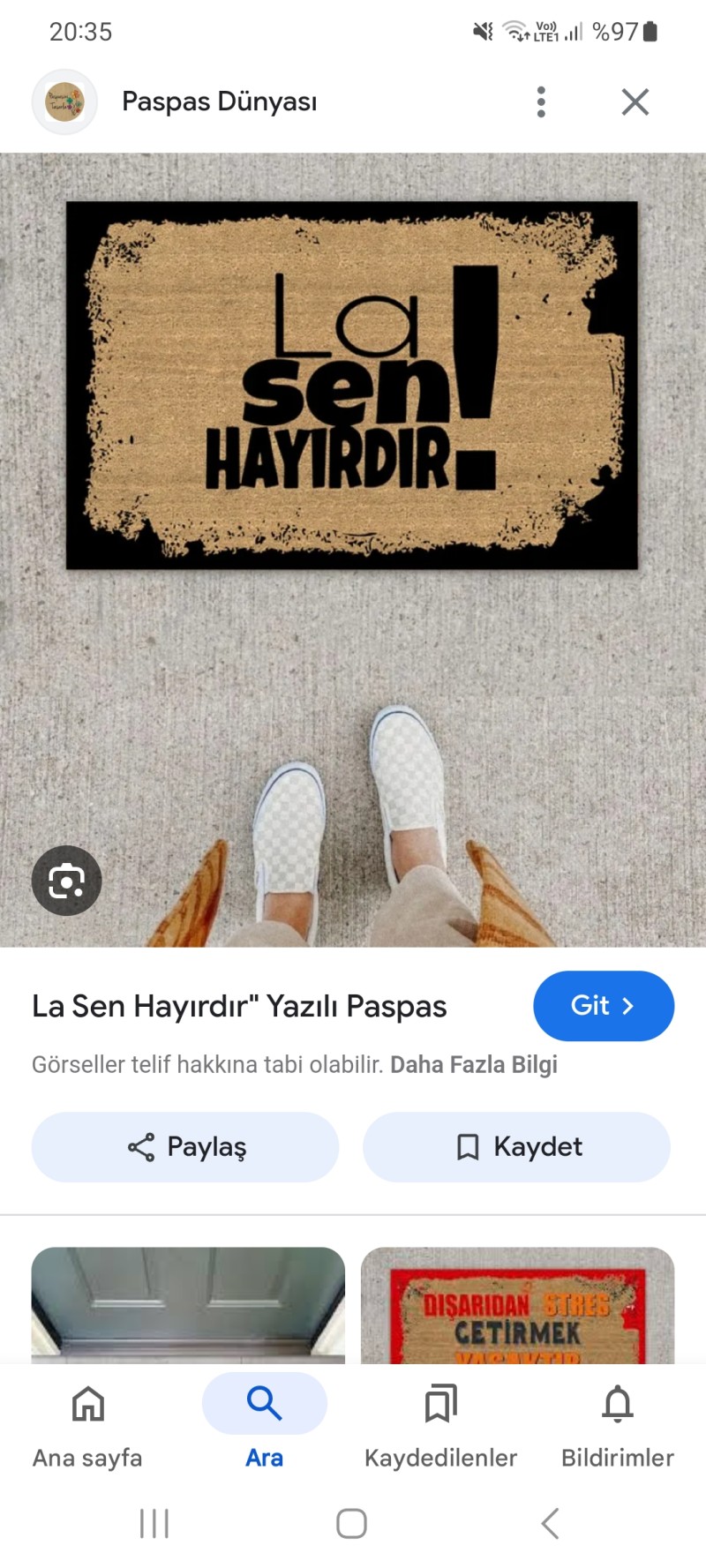Open the Dışarıdan Stres Getirmek doormat result
Screen dimensions: 706x1568
pyautogui.click(x=517, y=1304)
